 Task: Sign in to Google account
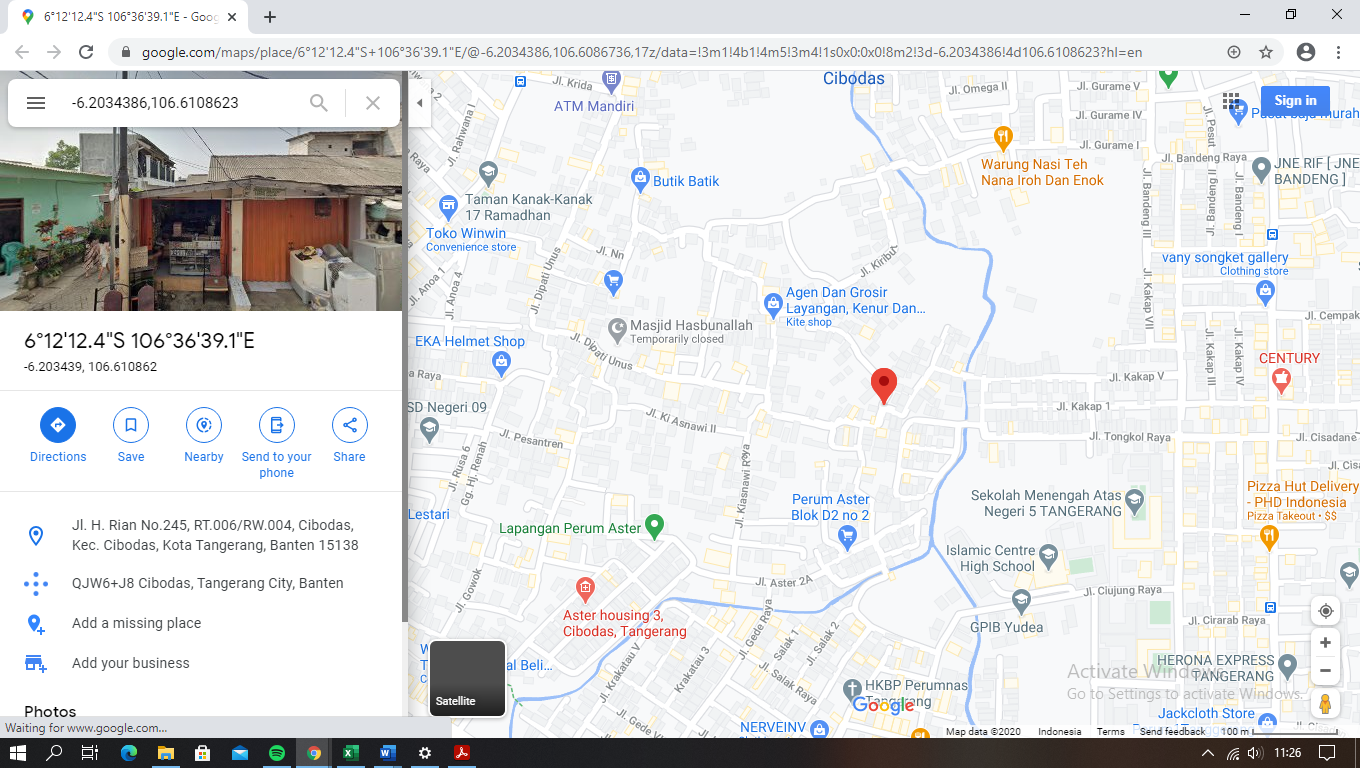pyautogui.click(x=1295, y=100)
